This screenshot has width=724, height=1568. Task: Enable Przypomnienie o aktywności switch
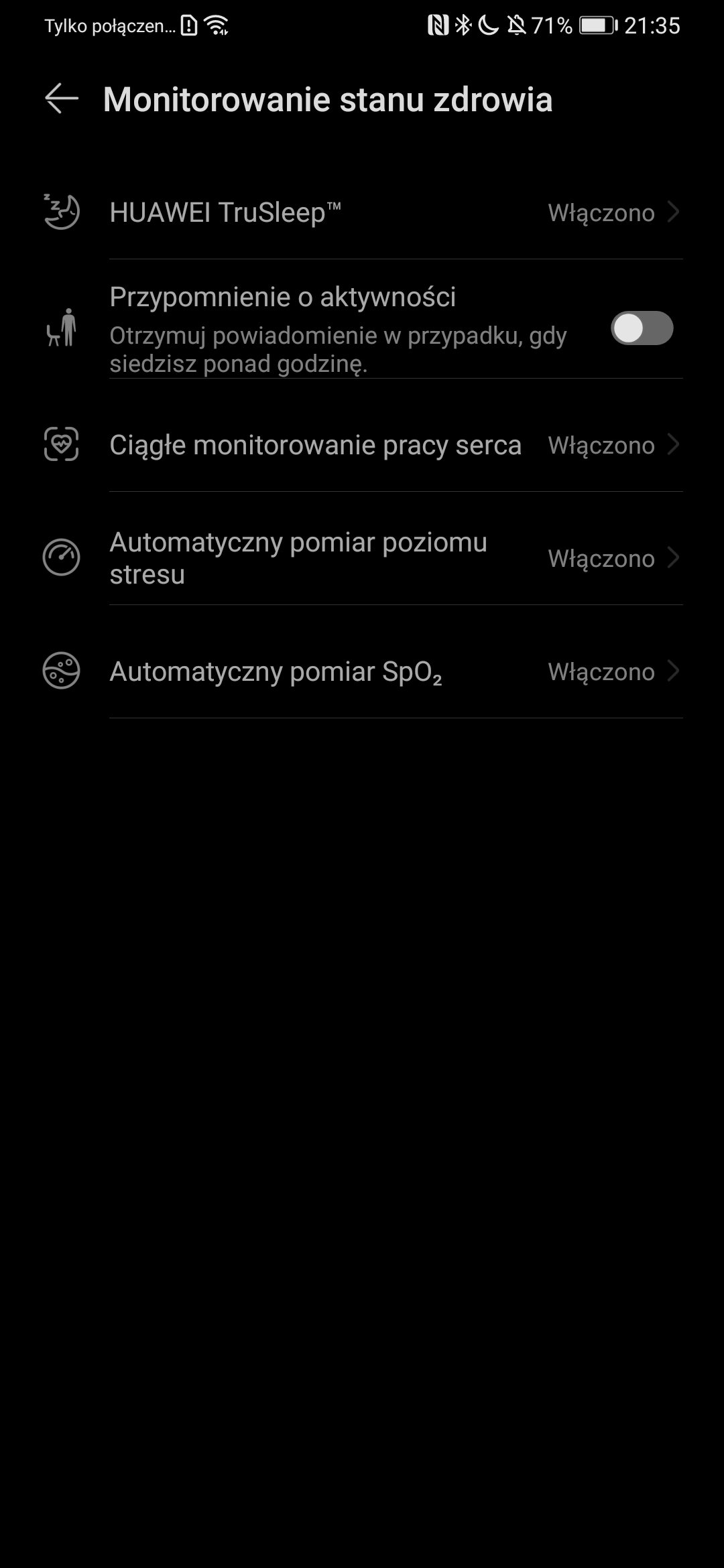tap(642, 328)
